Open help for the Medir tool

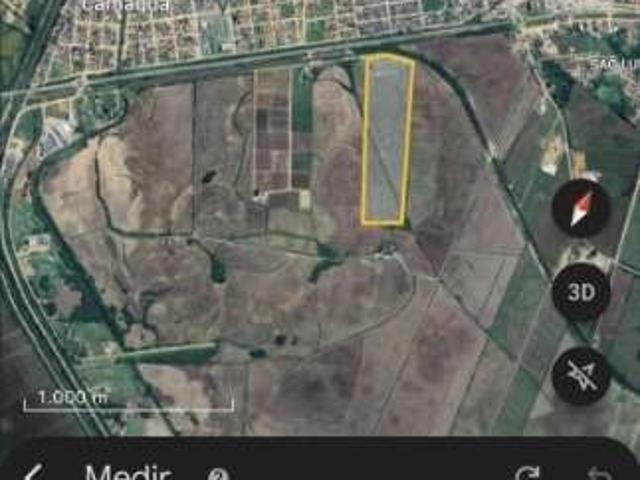pos(217,475)
